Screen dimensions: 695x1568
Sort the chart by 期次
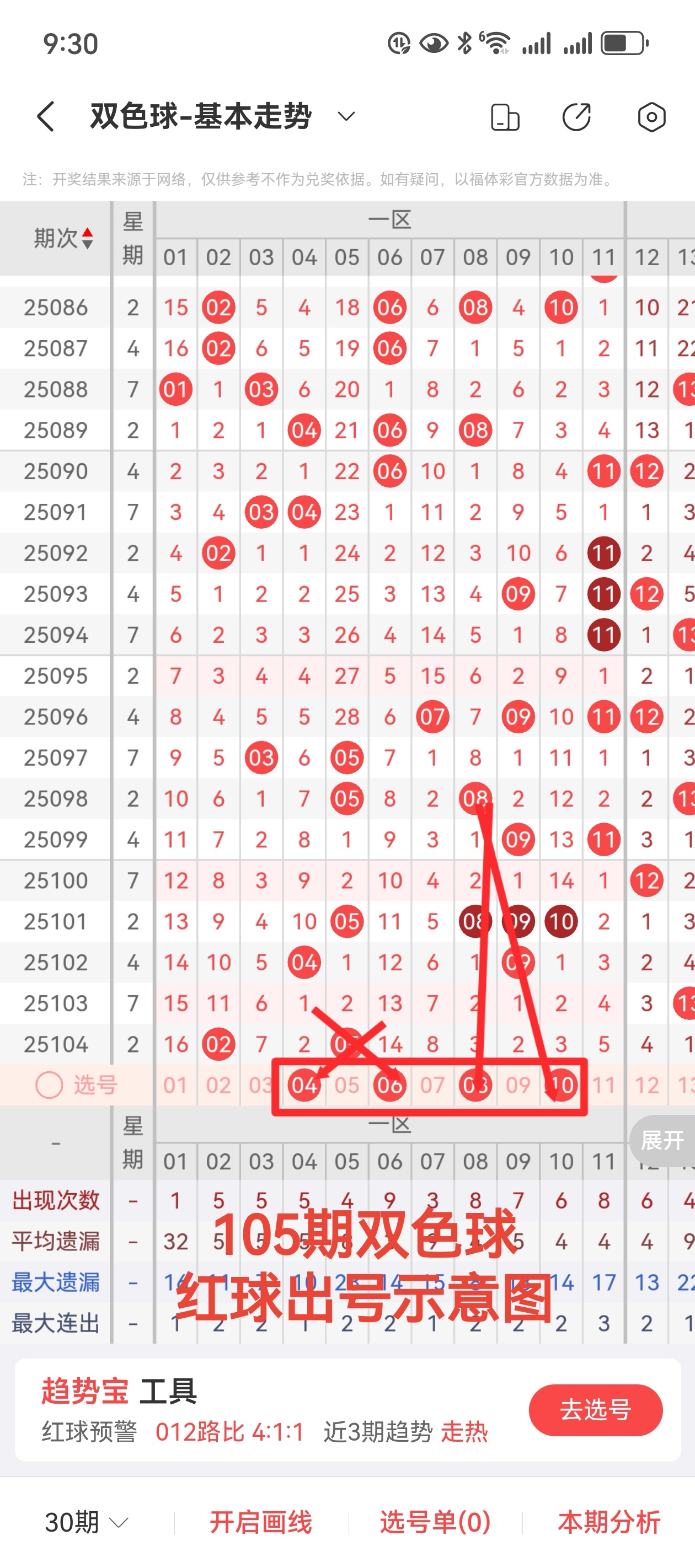[x=63, y=238]
